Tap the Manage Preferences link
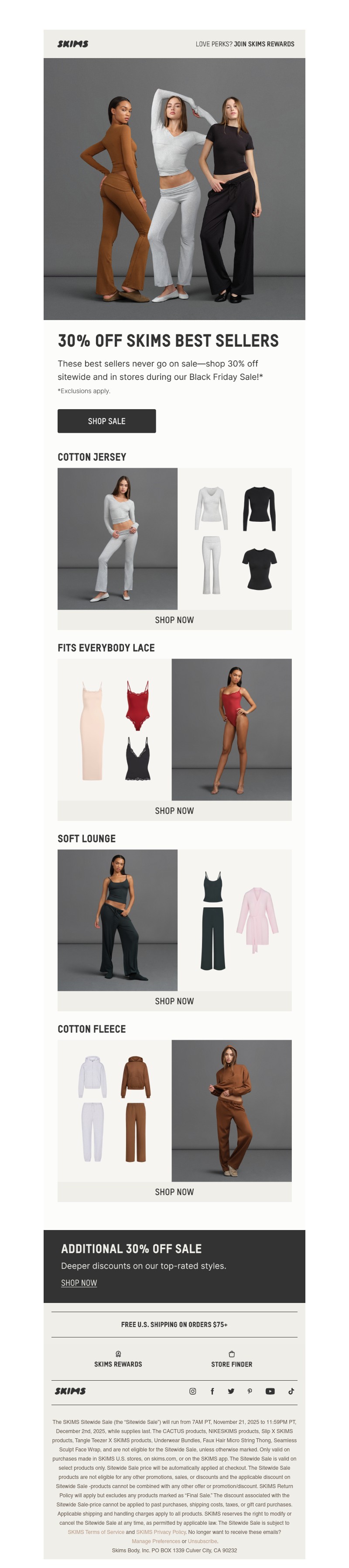The height and width of the screenshot is (1568, 349). (156, 1540)
